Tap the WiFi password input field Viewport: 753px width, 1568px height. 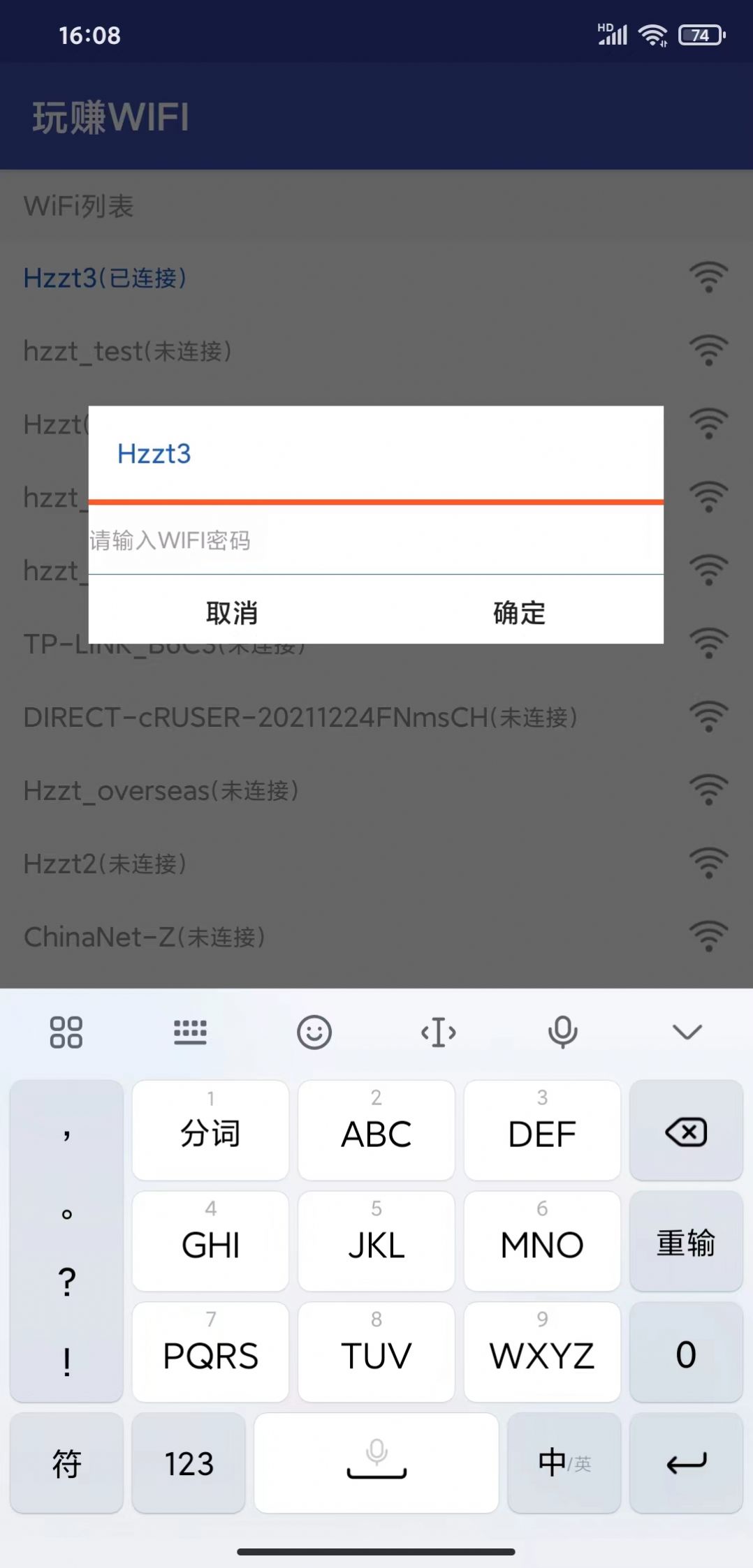coord(376,540)
